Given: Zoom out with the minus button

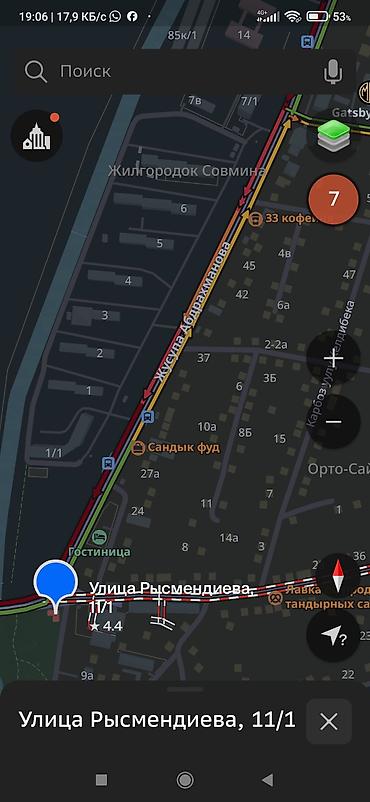Looking at the screenshot, I should tap(334, 421).
